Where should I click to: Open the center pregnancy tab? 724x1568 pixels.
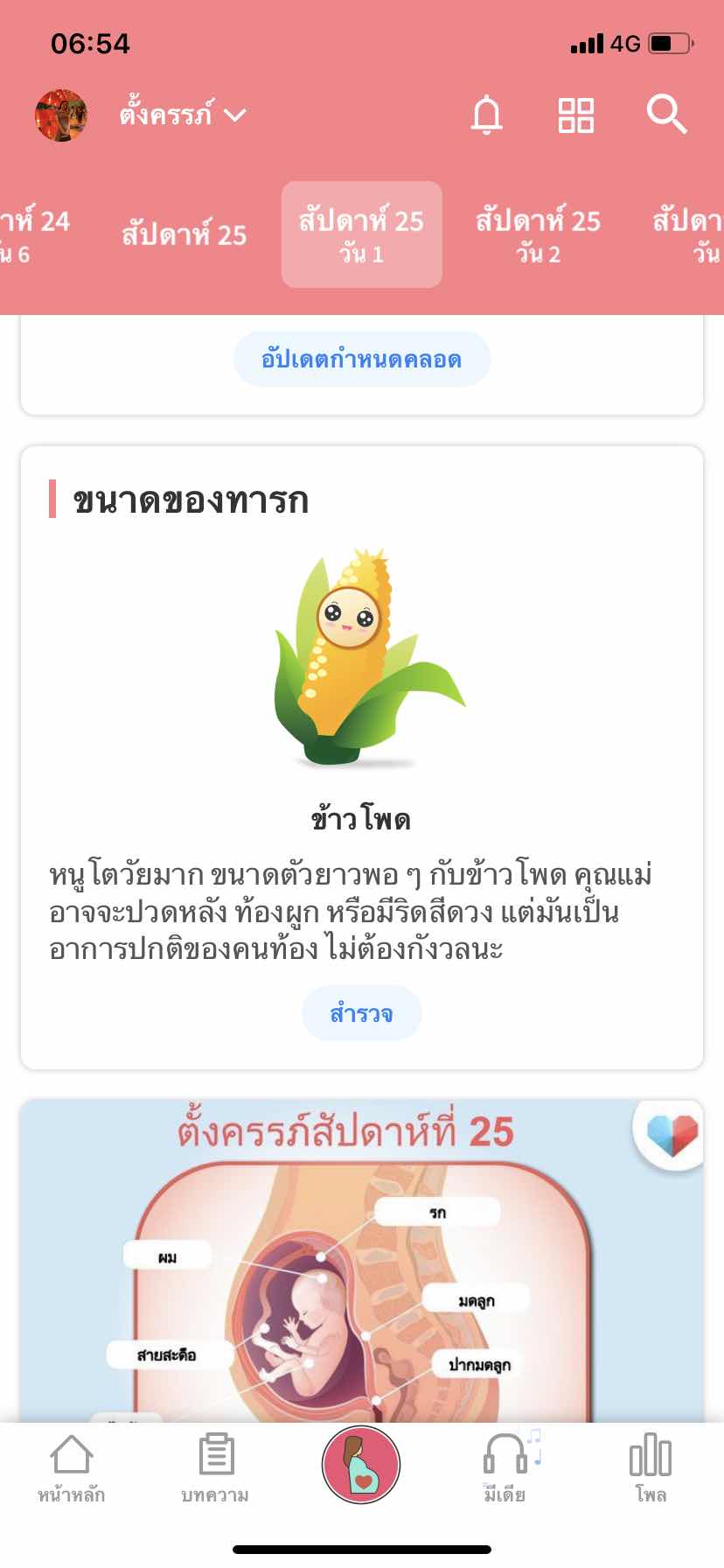[x=361, y=1465]
